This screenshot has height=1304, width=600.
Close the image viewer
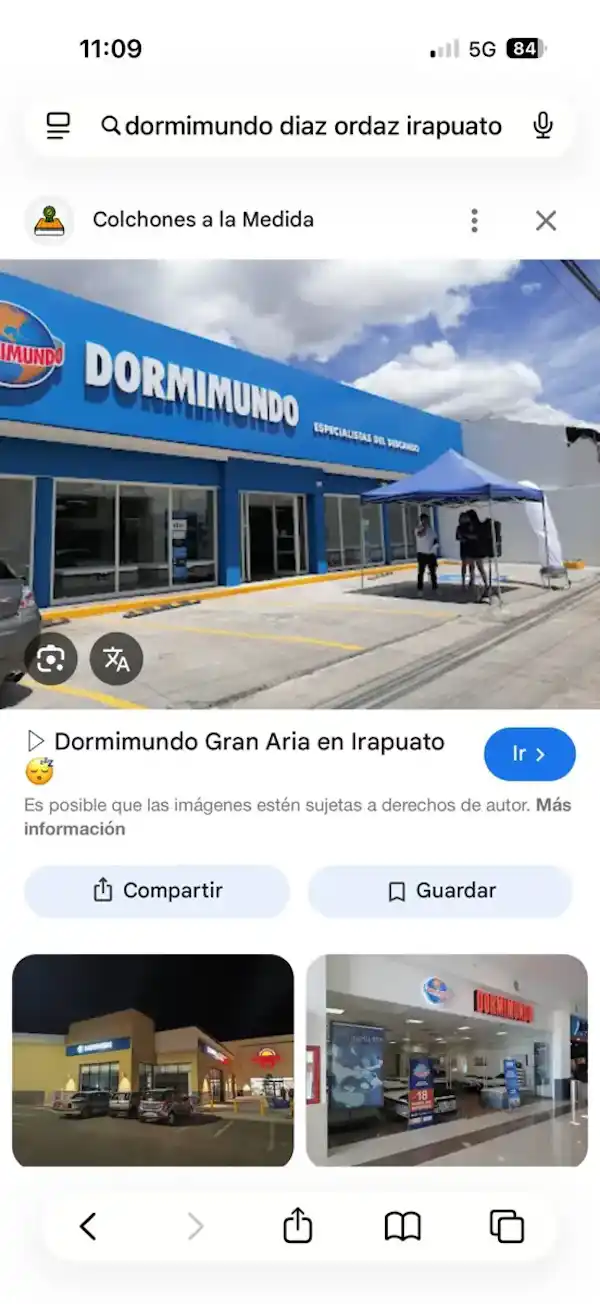pos(545,220)
